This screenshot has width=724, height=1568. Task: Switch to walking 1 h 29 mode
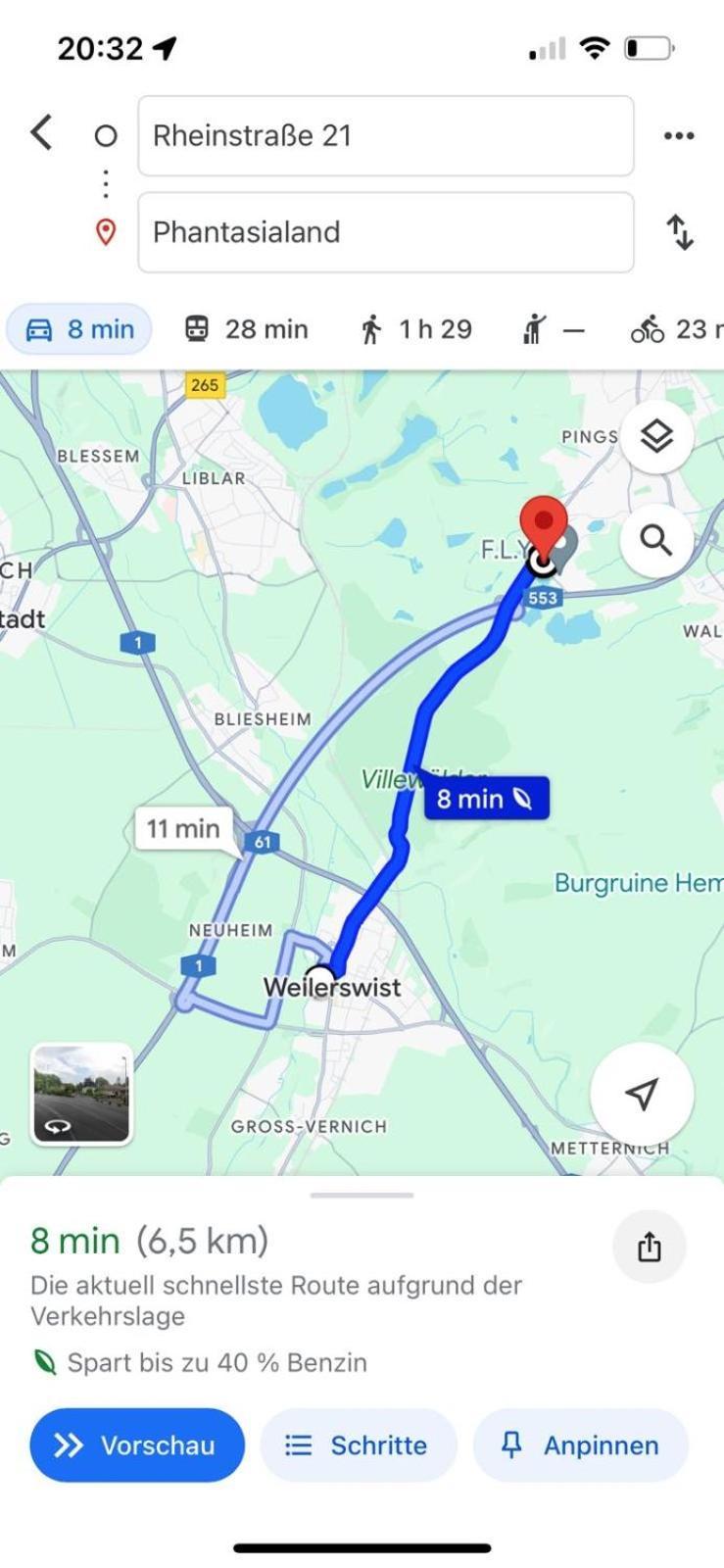pyautogui.click(x=415, y=329)
